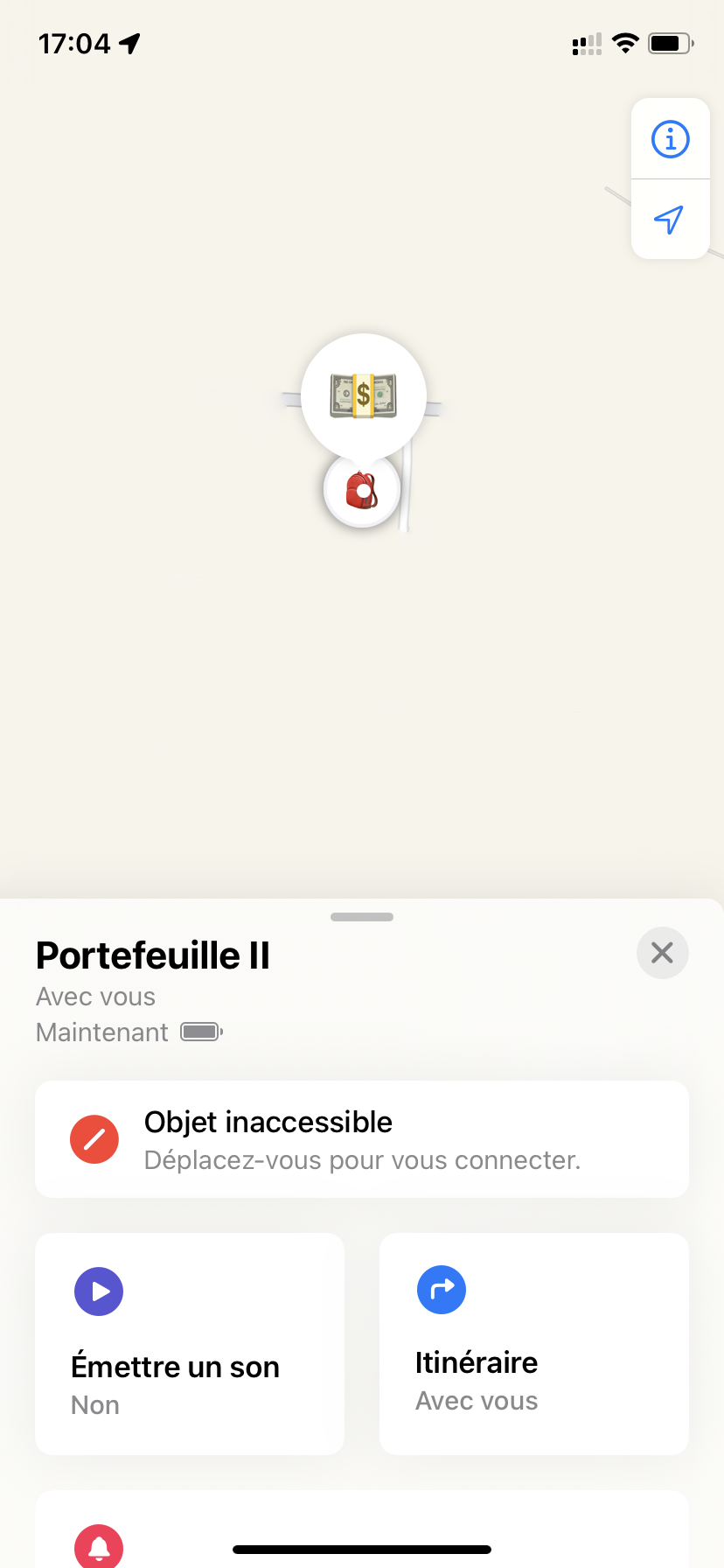Open the notifications bell card
This screenshot has height=1568, width=724.
362,1529
